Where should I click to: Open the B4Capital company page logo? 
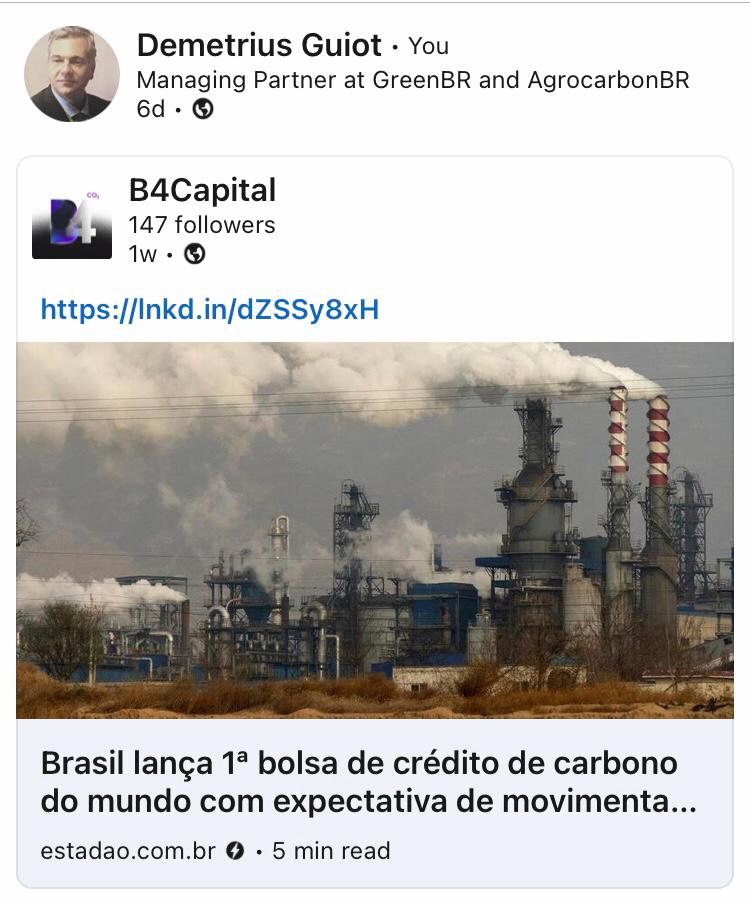pyautogui.click(x=71, y=219)
